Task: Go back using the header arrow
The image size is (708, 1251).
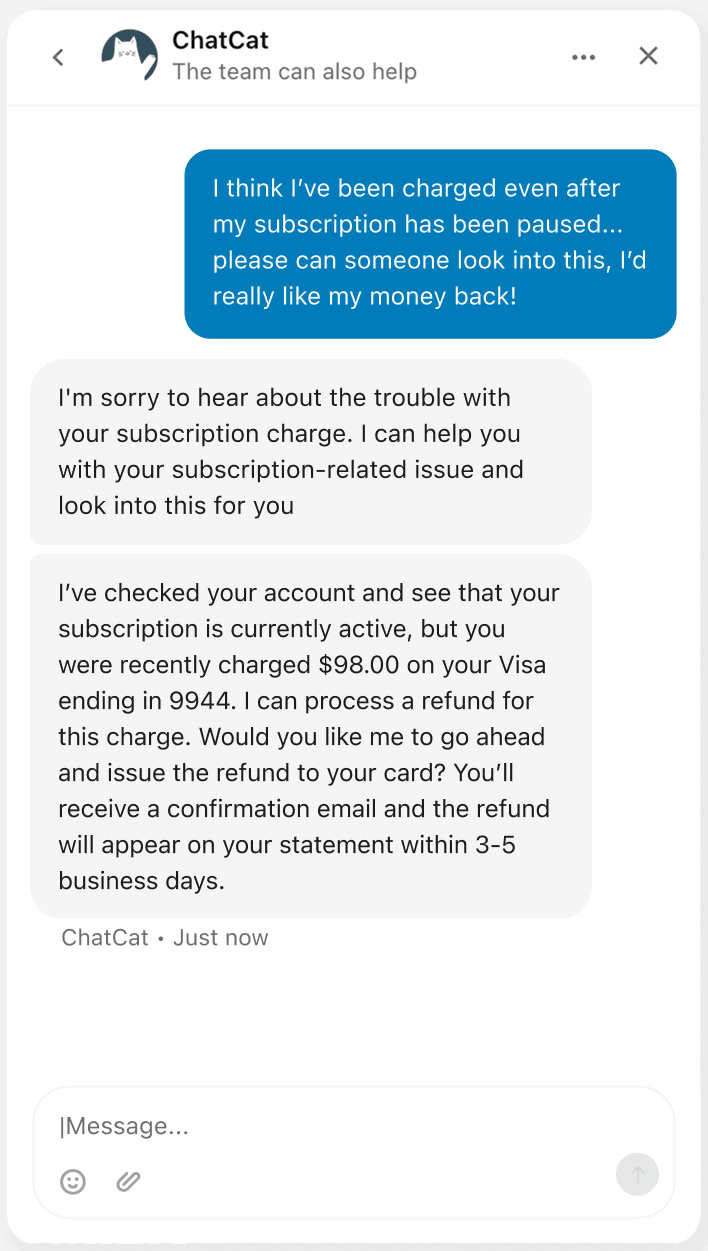Action: [58, 57]
